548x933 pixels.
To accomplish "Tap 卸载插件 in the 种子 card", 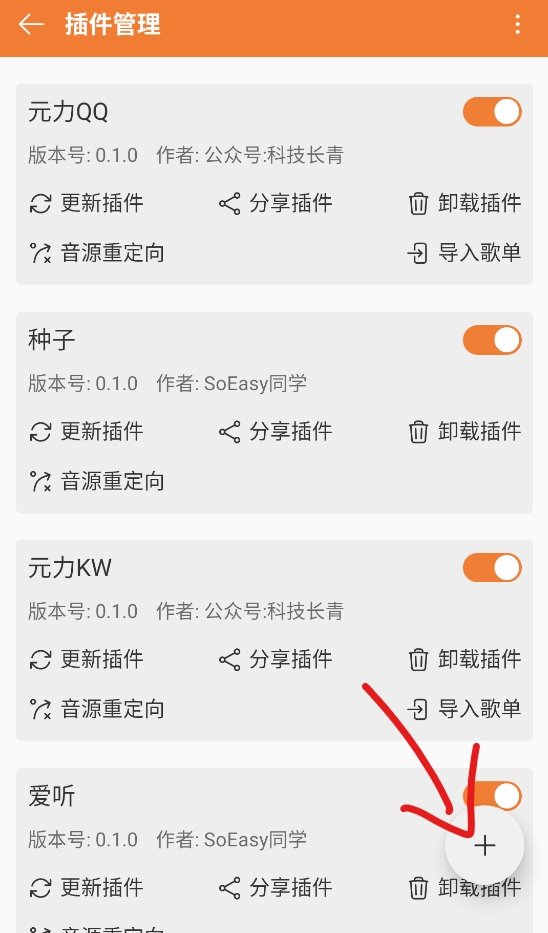I will point(464,431).
